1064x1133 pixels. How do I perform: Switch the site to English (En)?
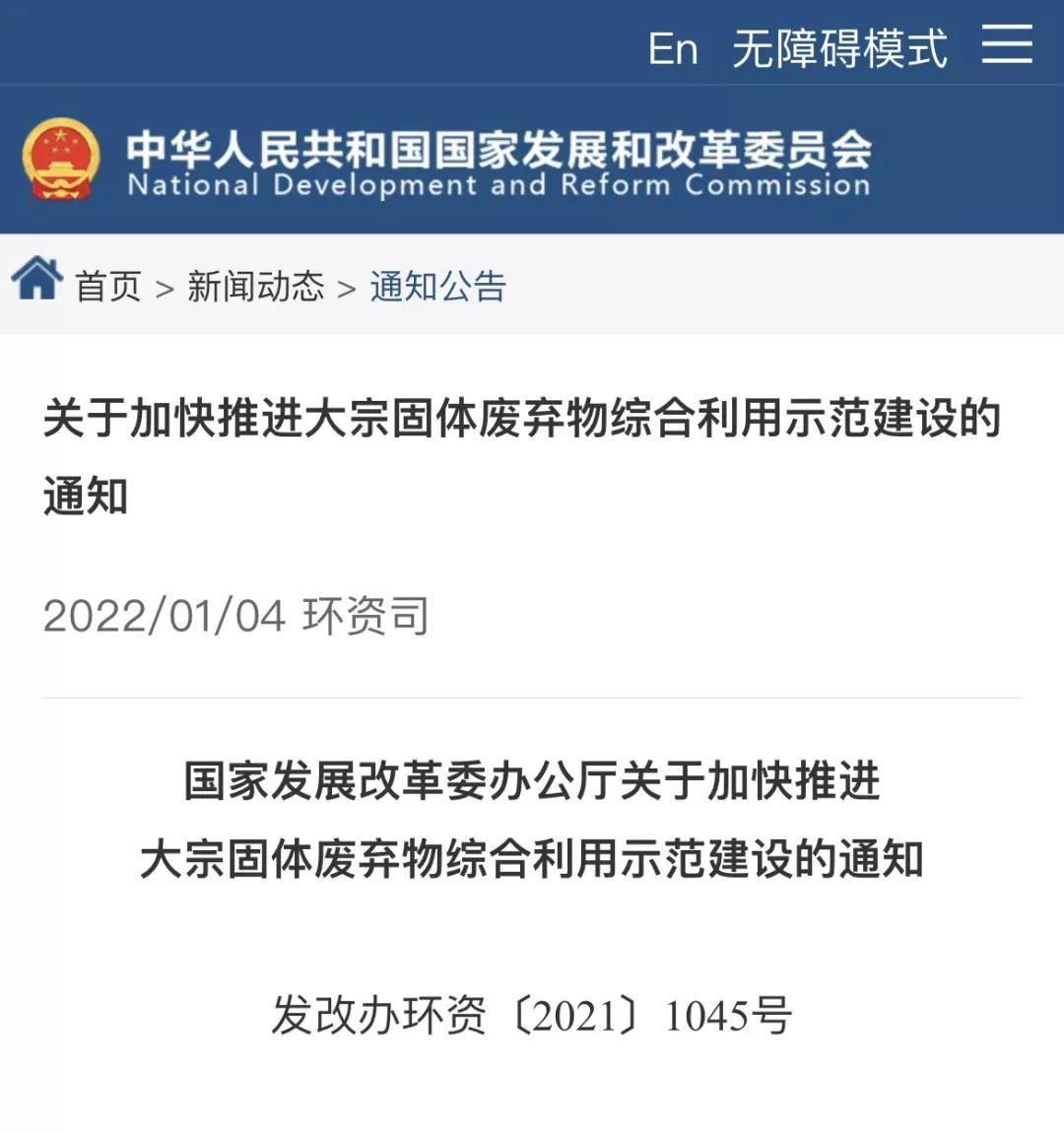coord(673,48)
